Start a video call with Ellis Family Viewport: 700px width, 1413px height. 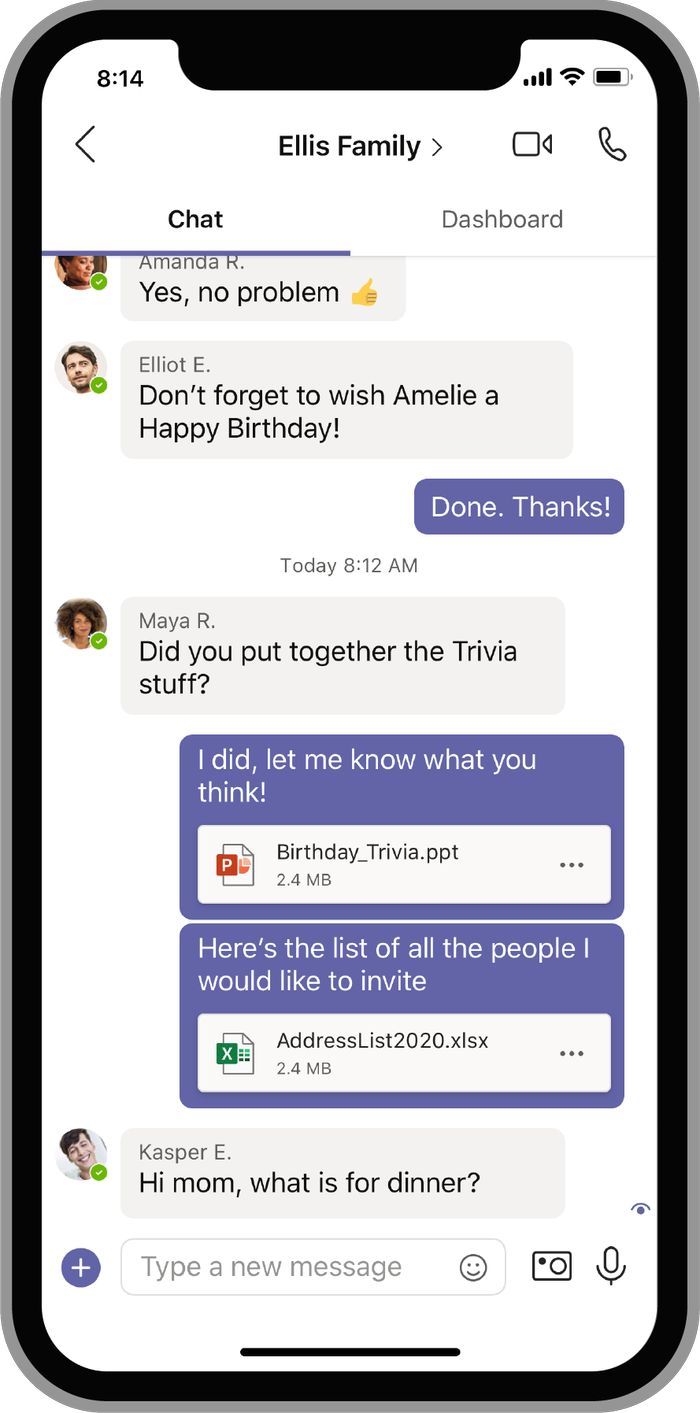click(532, 145)
